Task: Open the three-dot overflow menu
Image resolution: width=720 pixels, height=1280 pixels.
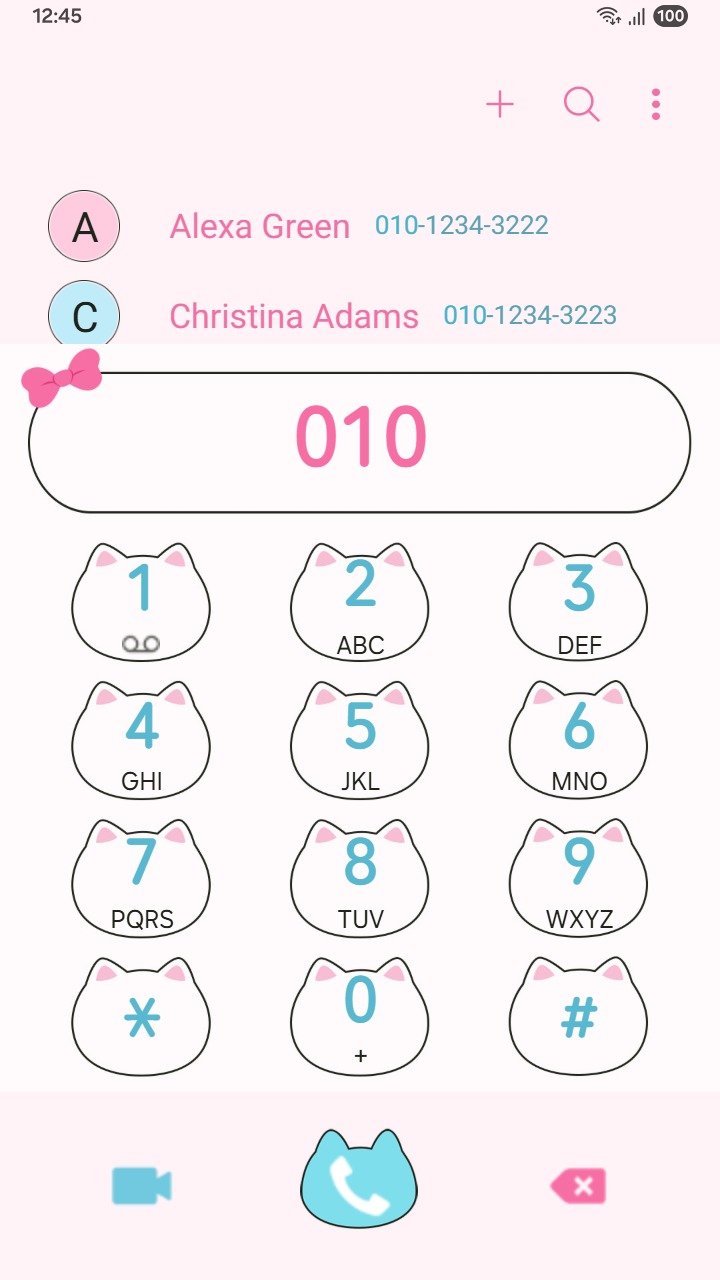Action: 656,104
